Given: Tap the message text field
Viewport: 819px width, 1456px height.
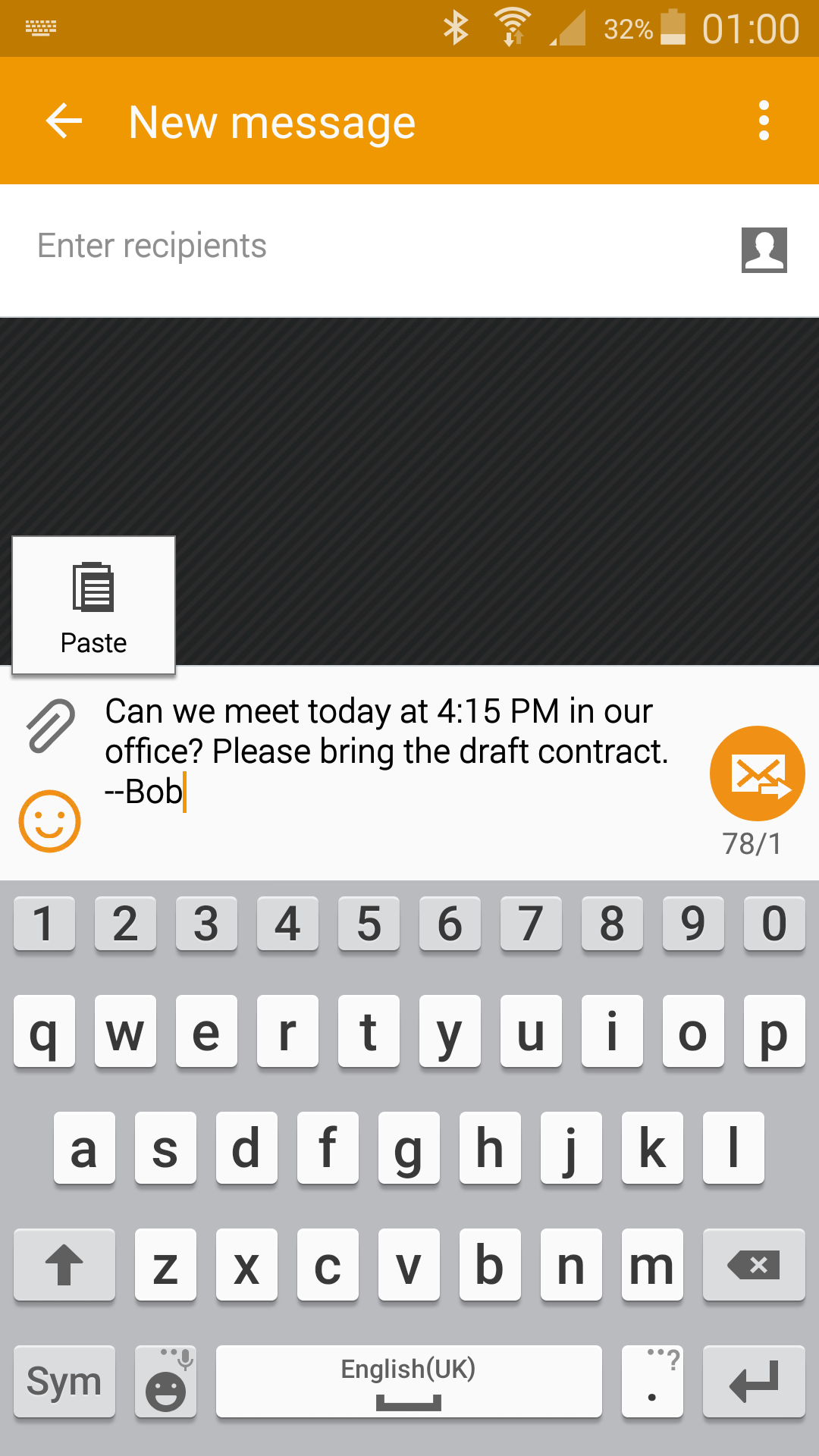Looking at the screenshot, I should [394, 752].
